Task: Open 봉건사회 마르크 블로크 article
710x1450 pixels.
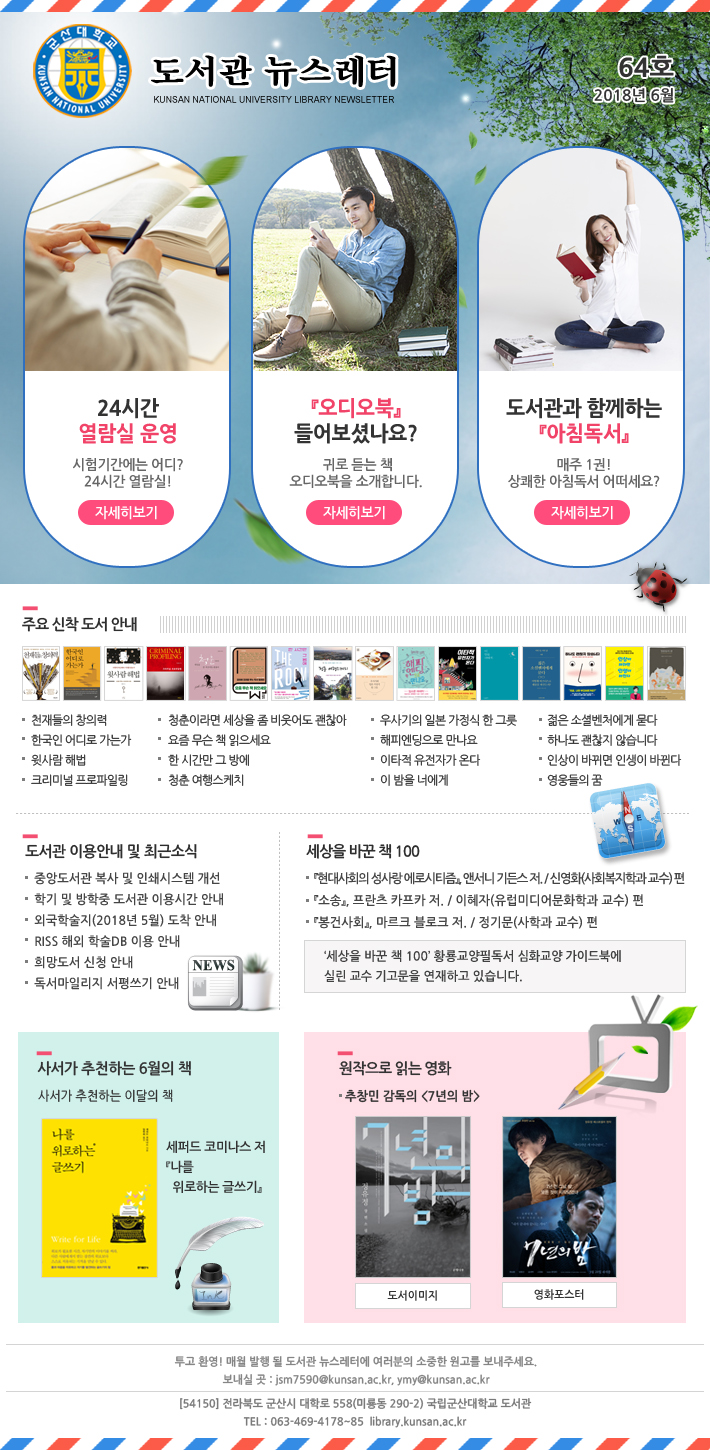Action: [x=455, y=921]
